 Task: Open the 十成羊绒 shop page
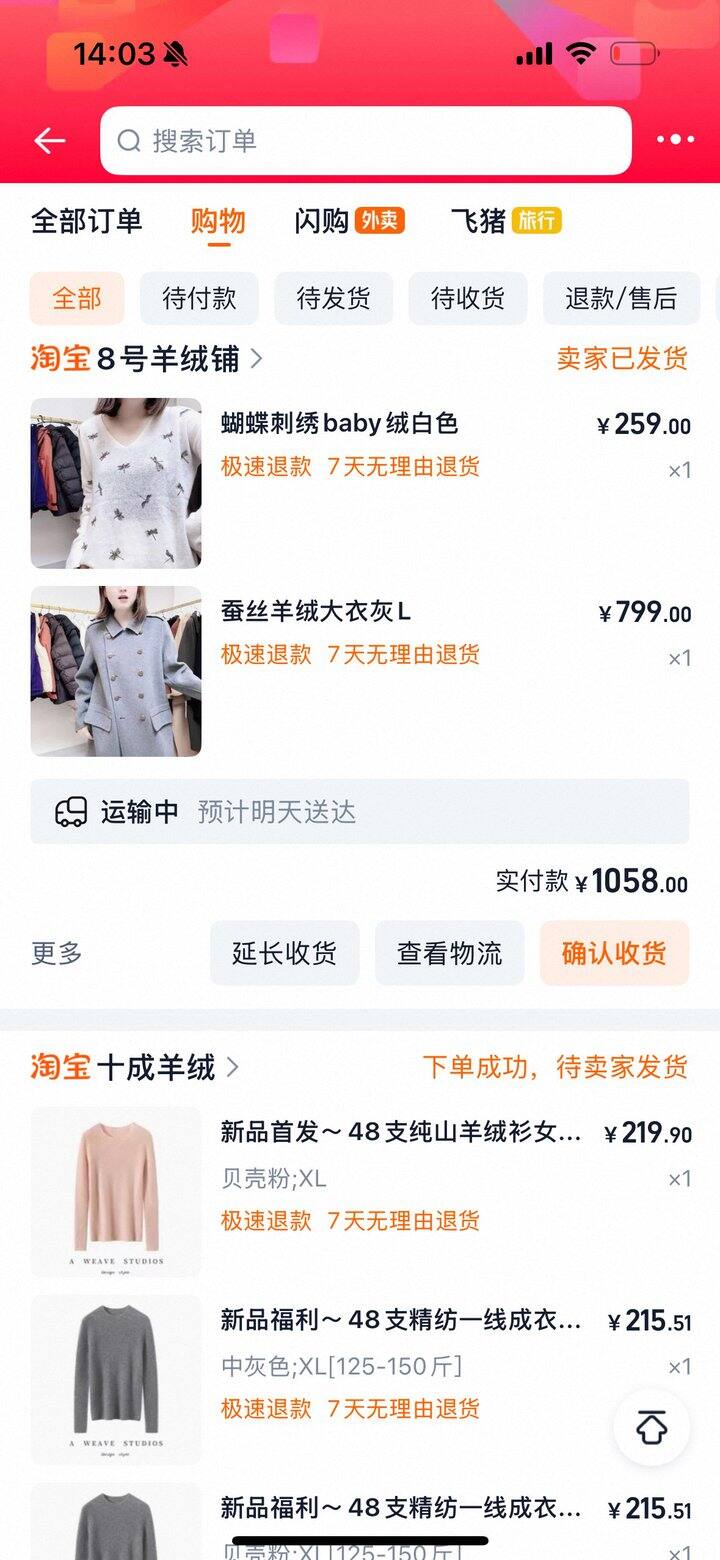click(x=157, y=1067)
